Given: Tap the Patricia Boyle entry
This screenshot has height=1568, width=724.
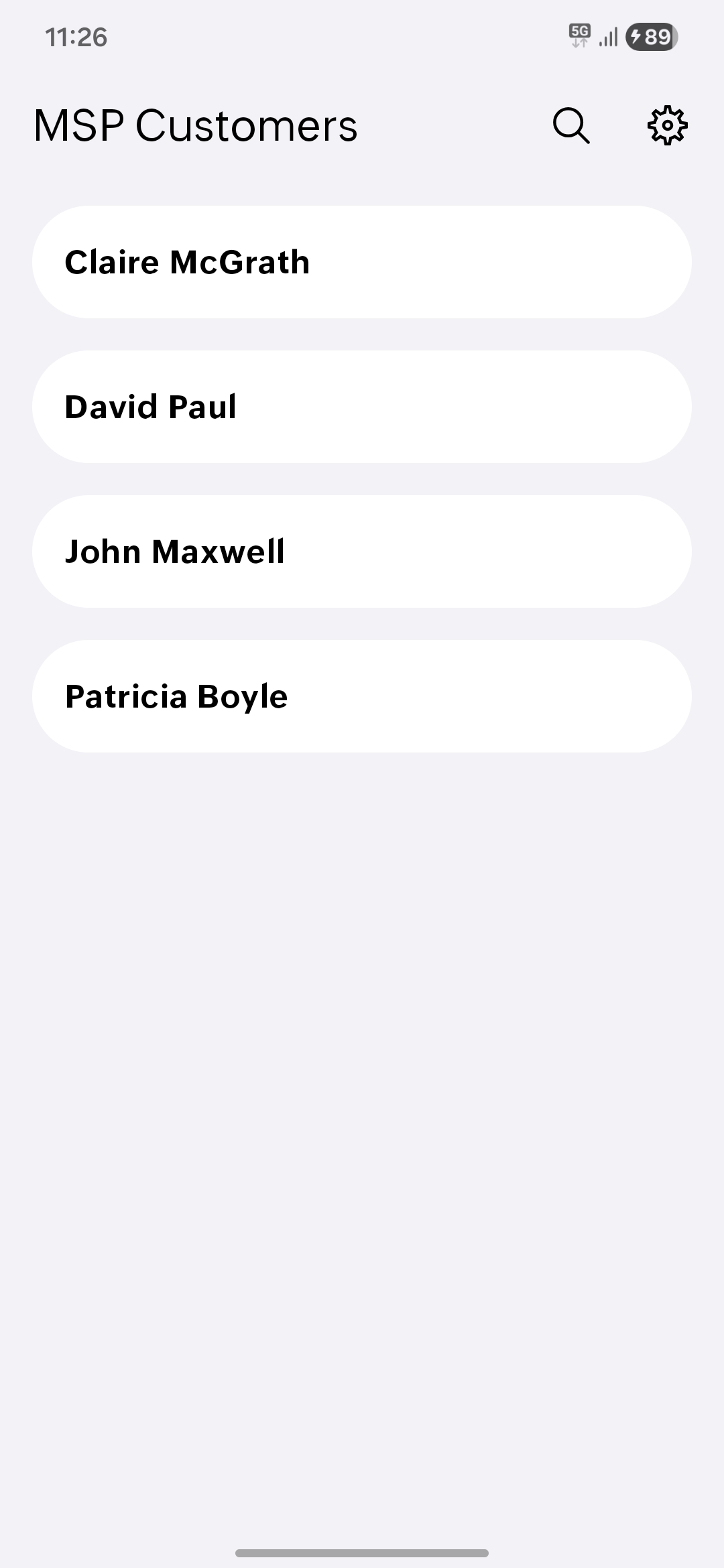Looking at the screenshot, I should [362, 696].
